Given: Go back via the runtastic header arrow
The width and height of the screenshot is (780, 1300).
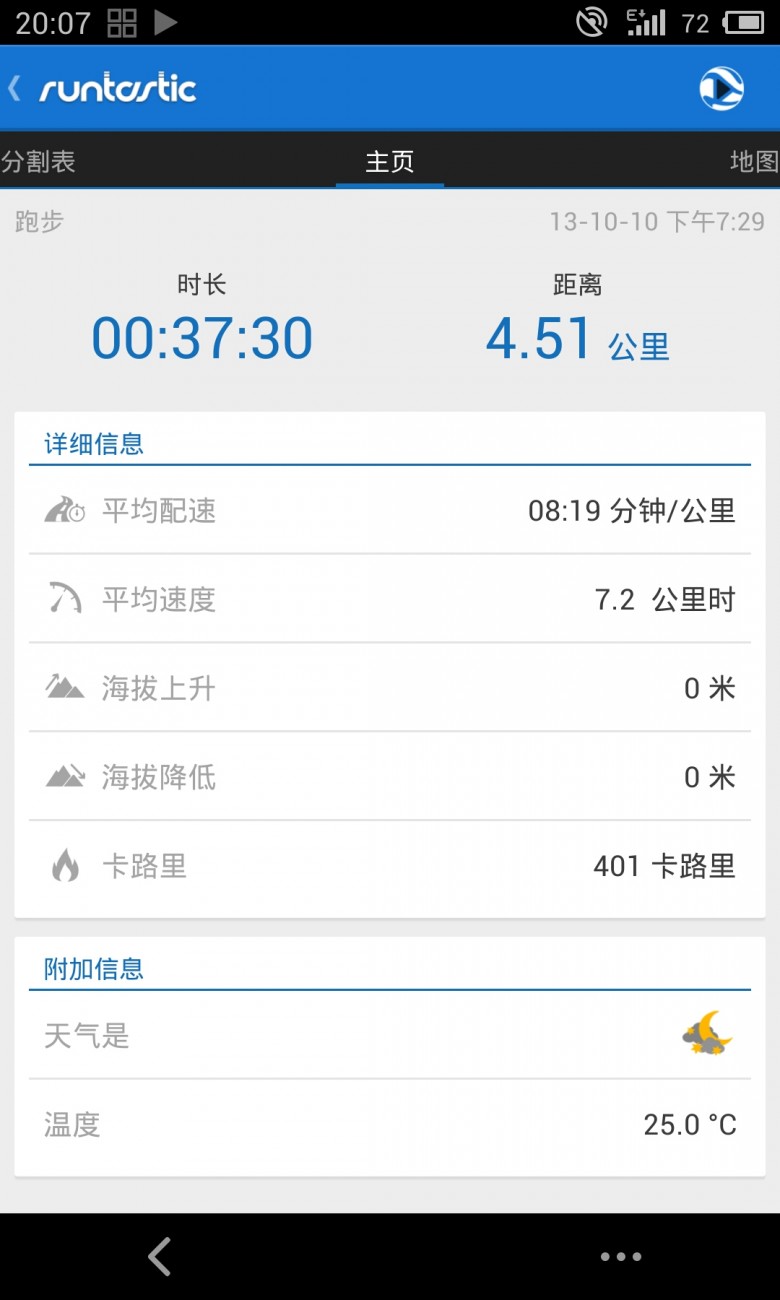Looking at the screenshot, I should click(x=15, y=88).
